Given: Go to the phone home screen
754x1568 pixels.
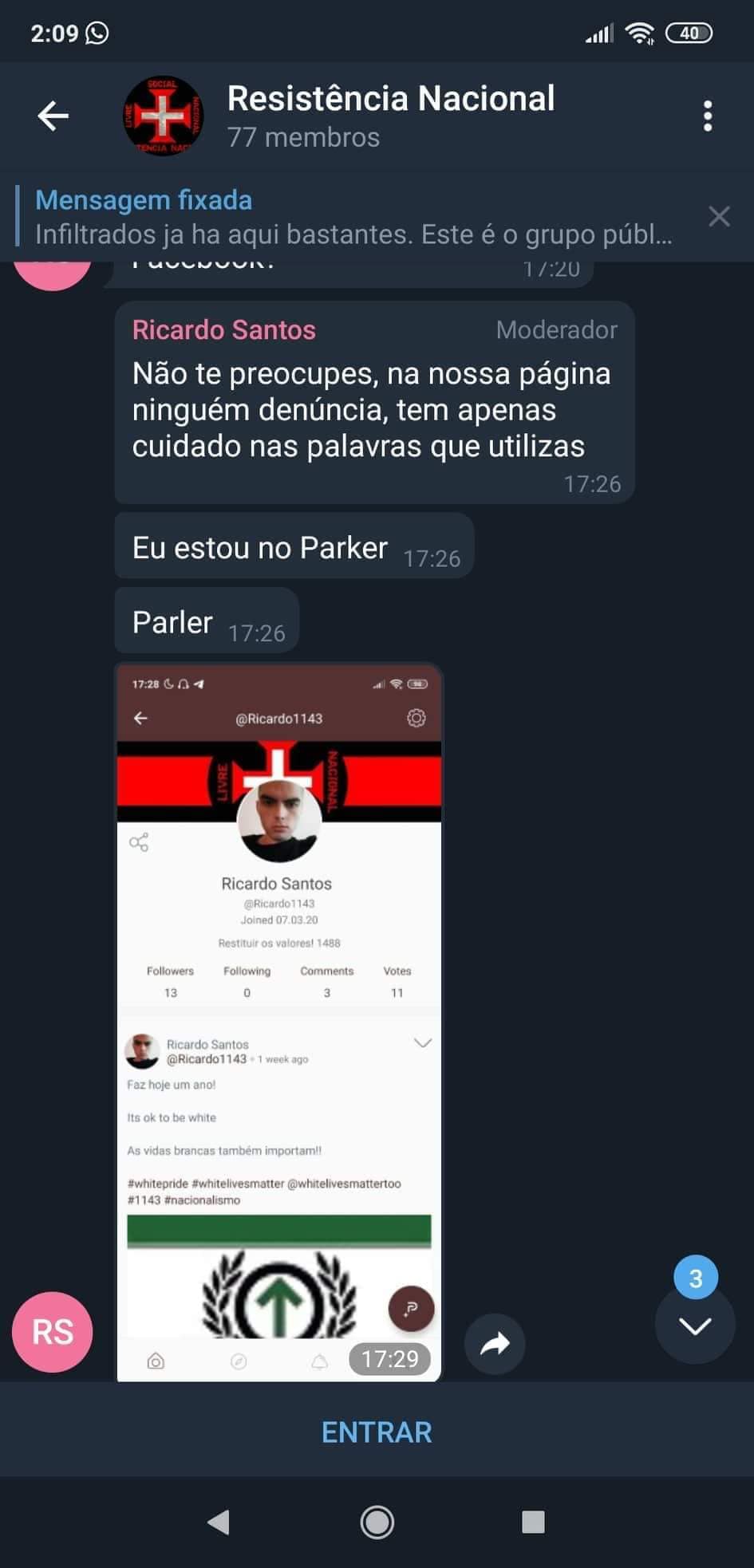Looking at the screenshot, I should tap(377, 1523).
